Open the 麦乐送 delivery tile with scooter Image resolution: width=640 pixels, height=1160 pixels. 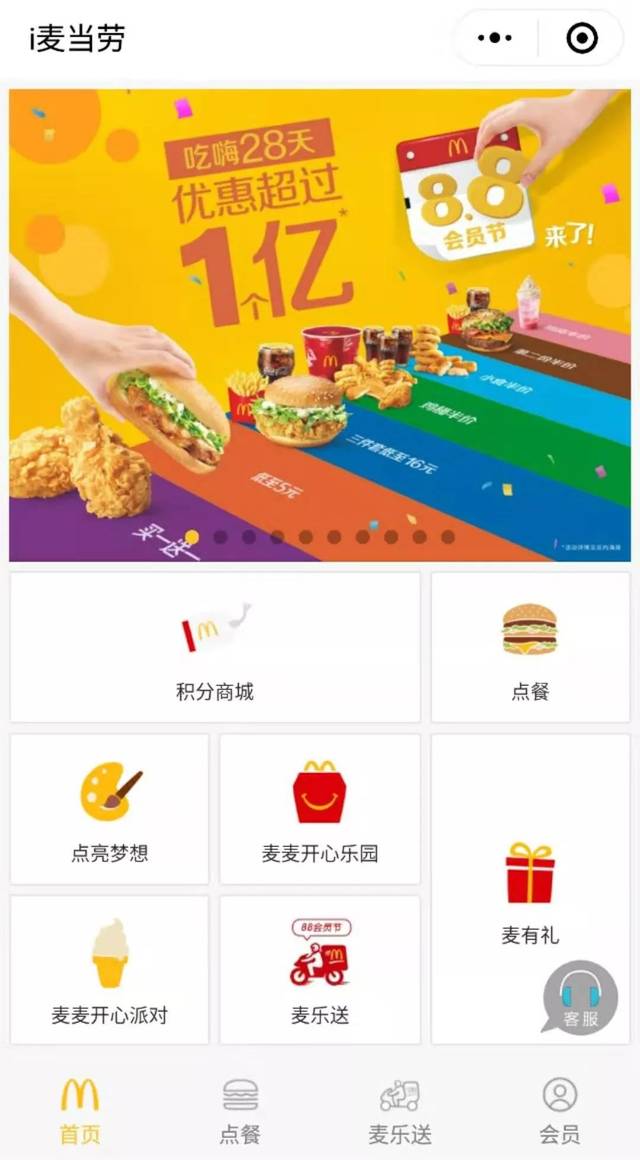coord(320,970)
